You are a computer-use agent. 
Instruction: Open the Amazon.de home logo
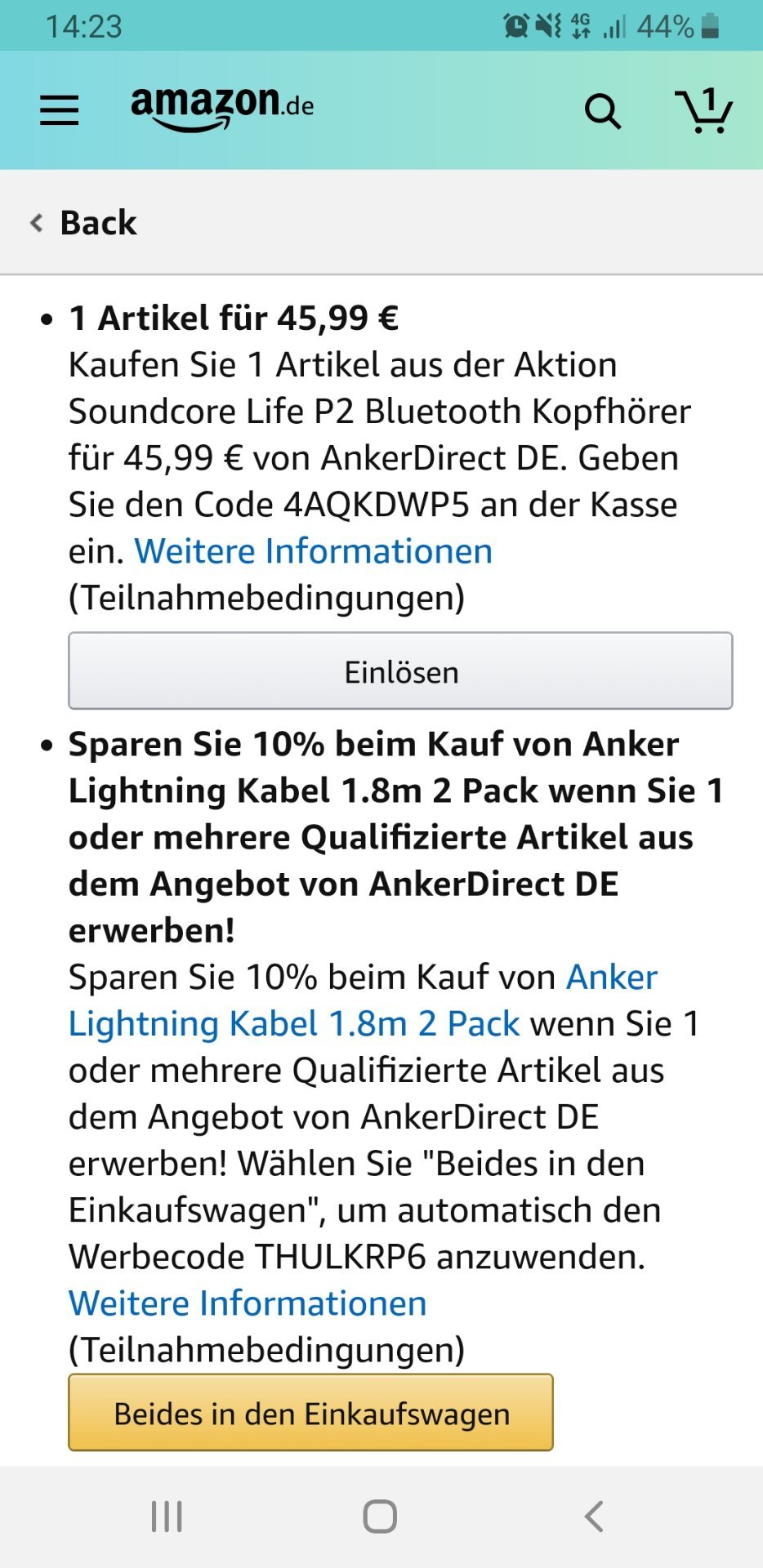pyautogui.click(x=222, y=108)
